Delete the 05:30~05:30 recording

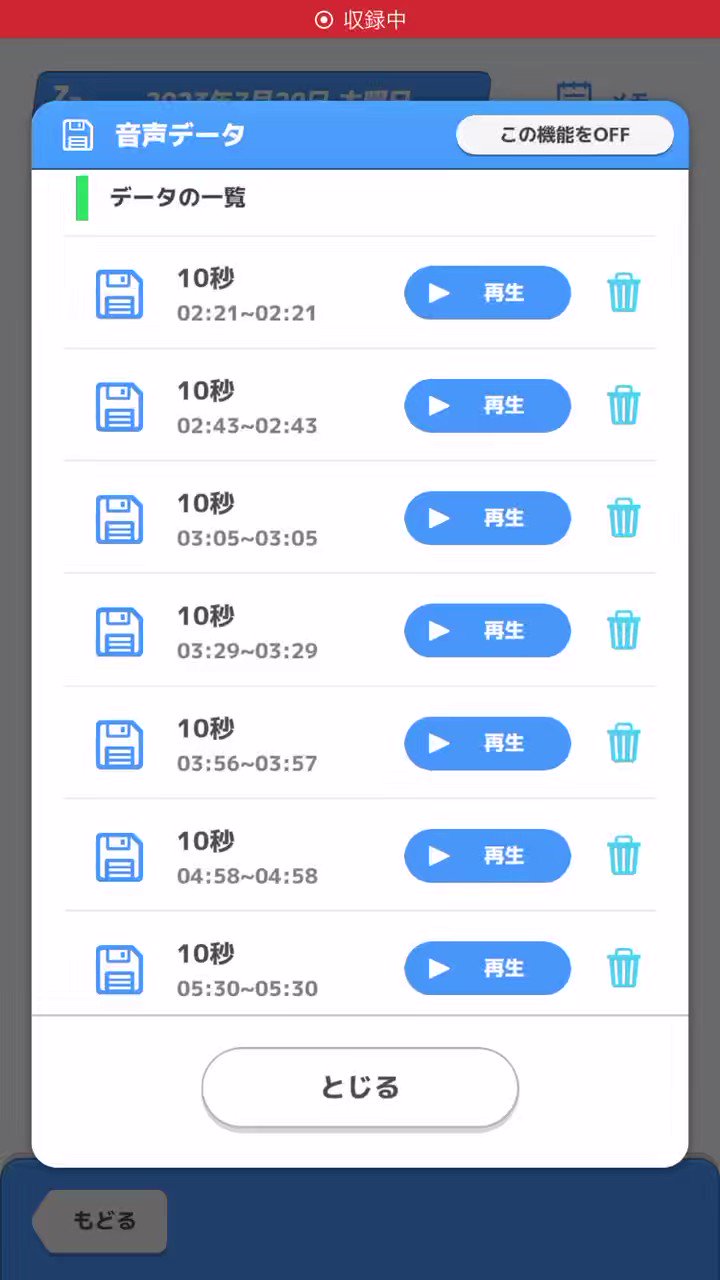[623, 968]
